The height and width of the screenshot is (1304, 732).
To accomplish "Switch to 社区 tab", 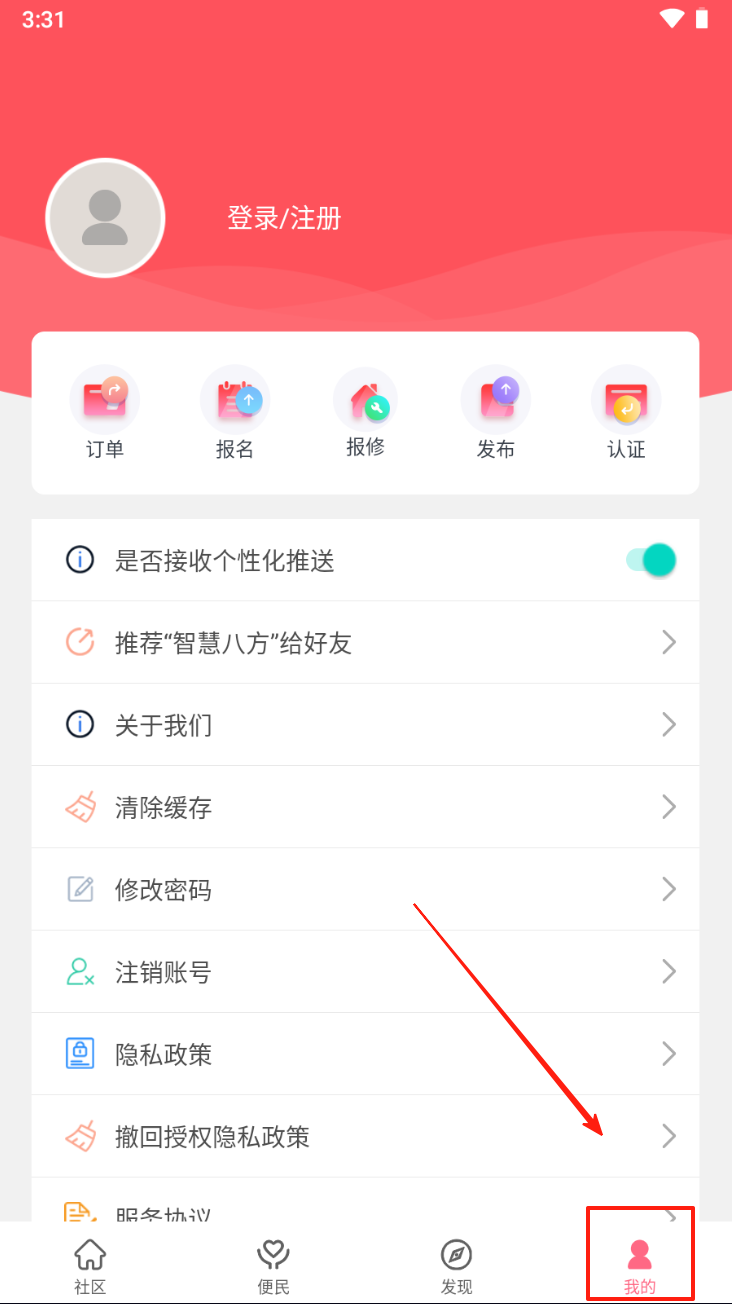I will (90, 1264).
